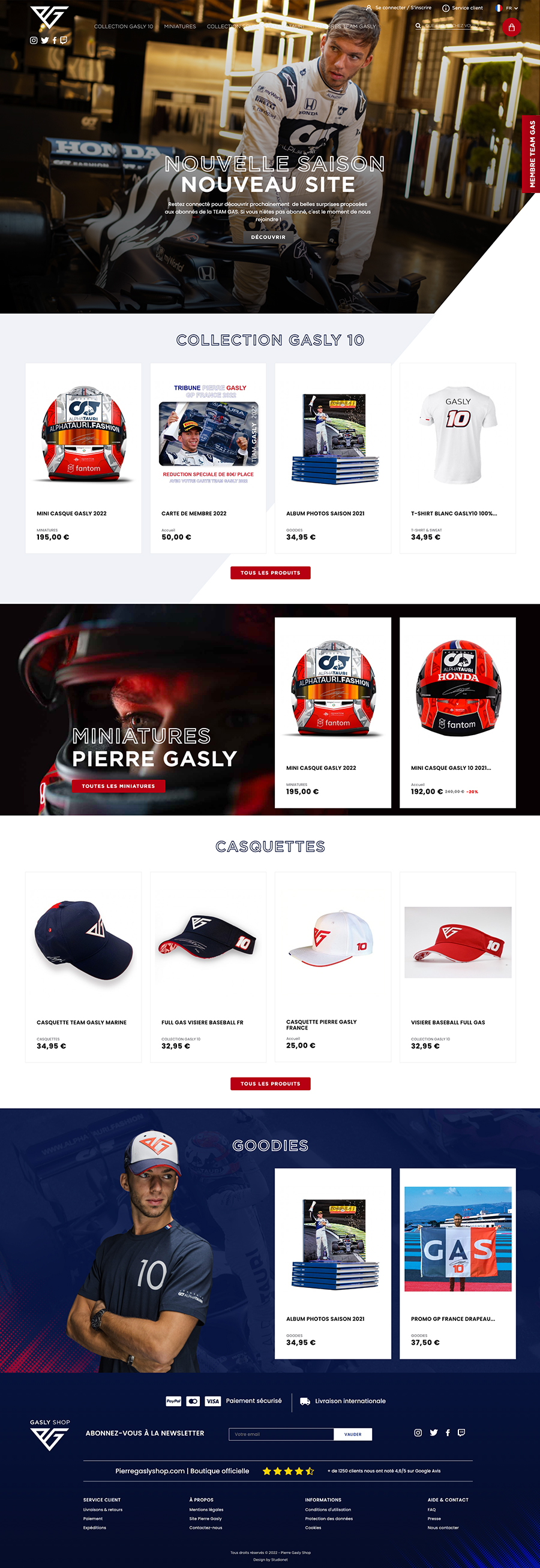Open Carte de Membre 2022 product card

tap(208, 458)
